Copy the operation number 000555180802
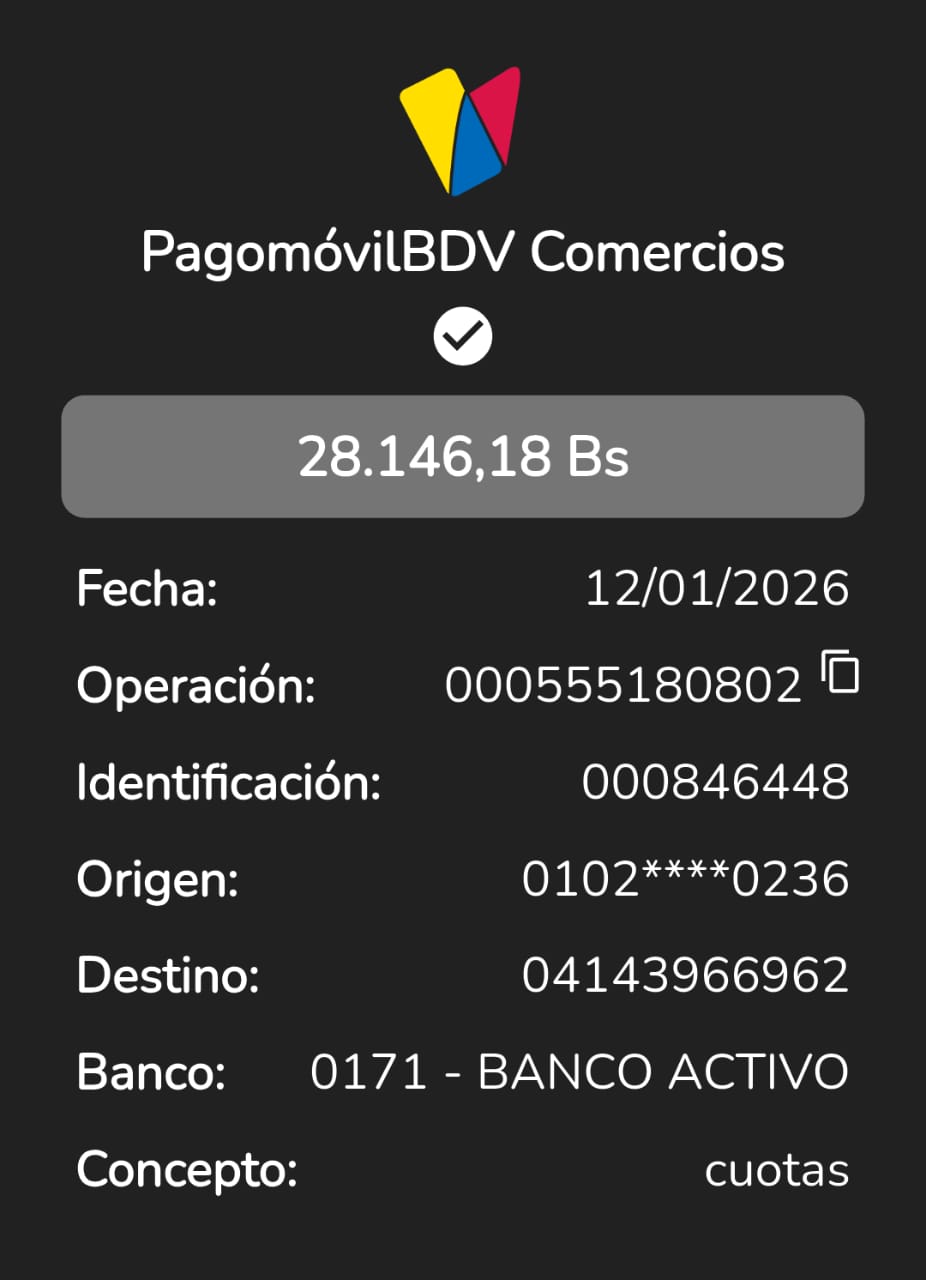 click(x=840, y=672)
